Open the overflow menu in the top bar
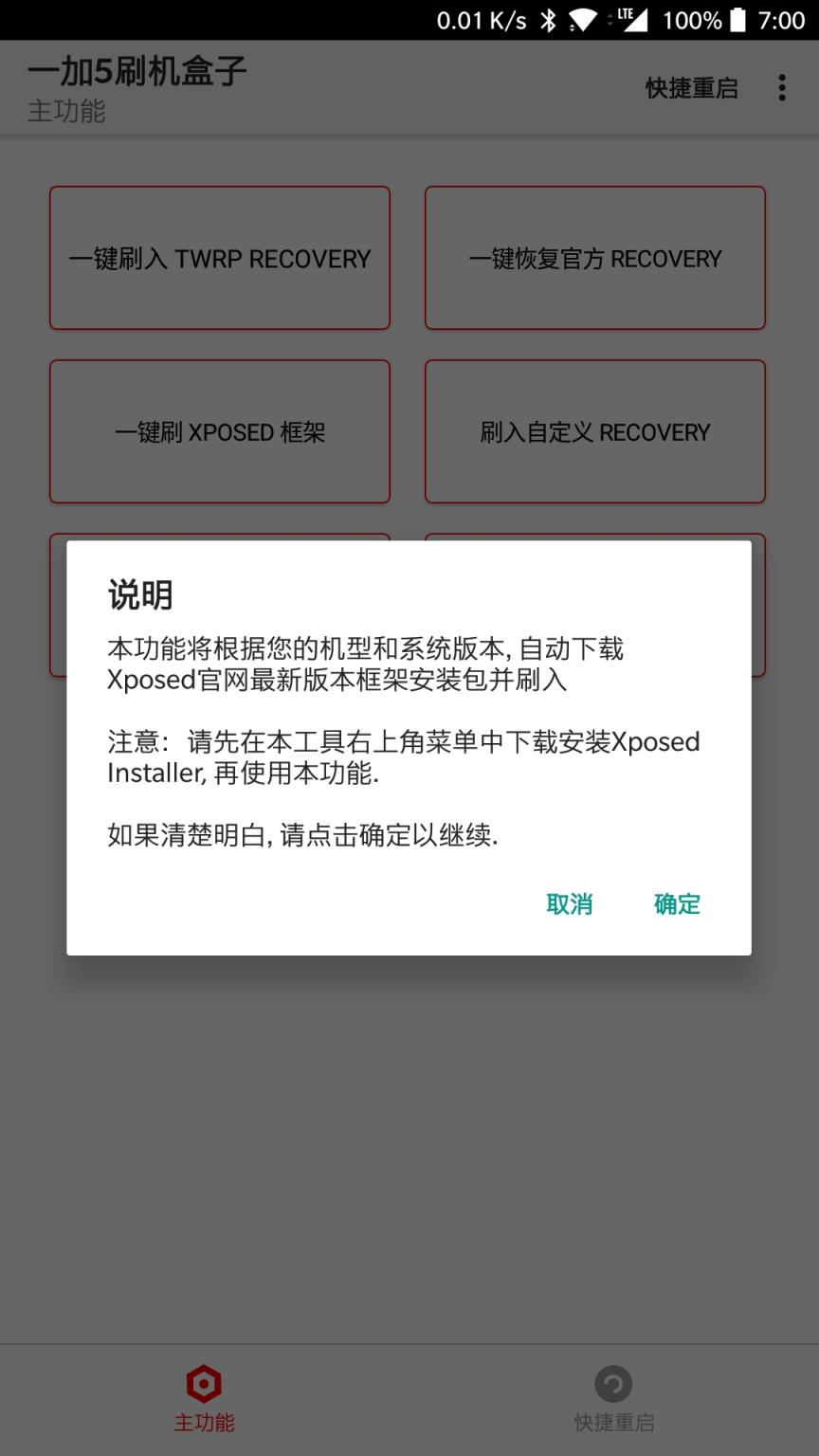Viewport: 819px width, 1456px height. tap(781, 87)
